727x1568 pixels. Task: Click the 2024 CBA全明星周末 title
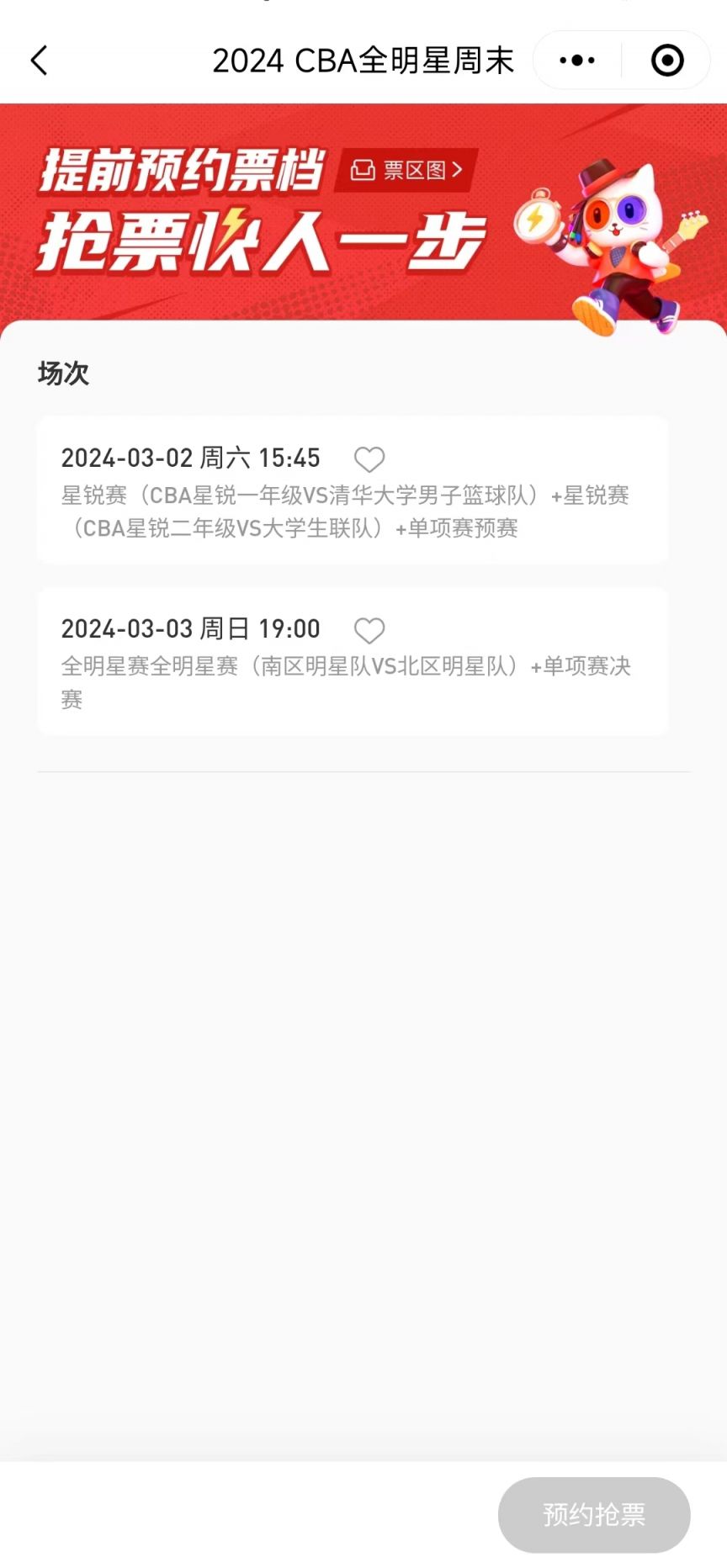point(363,60)
